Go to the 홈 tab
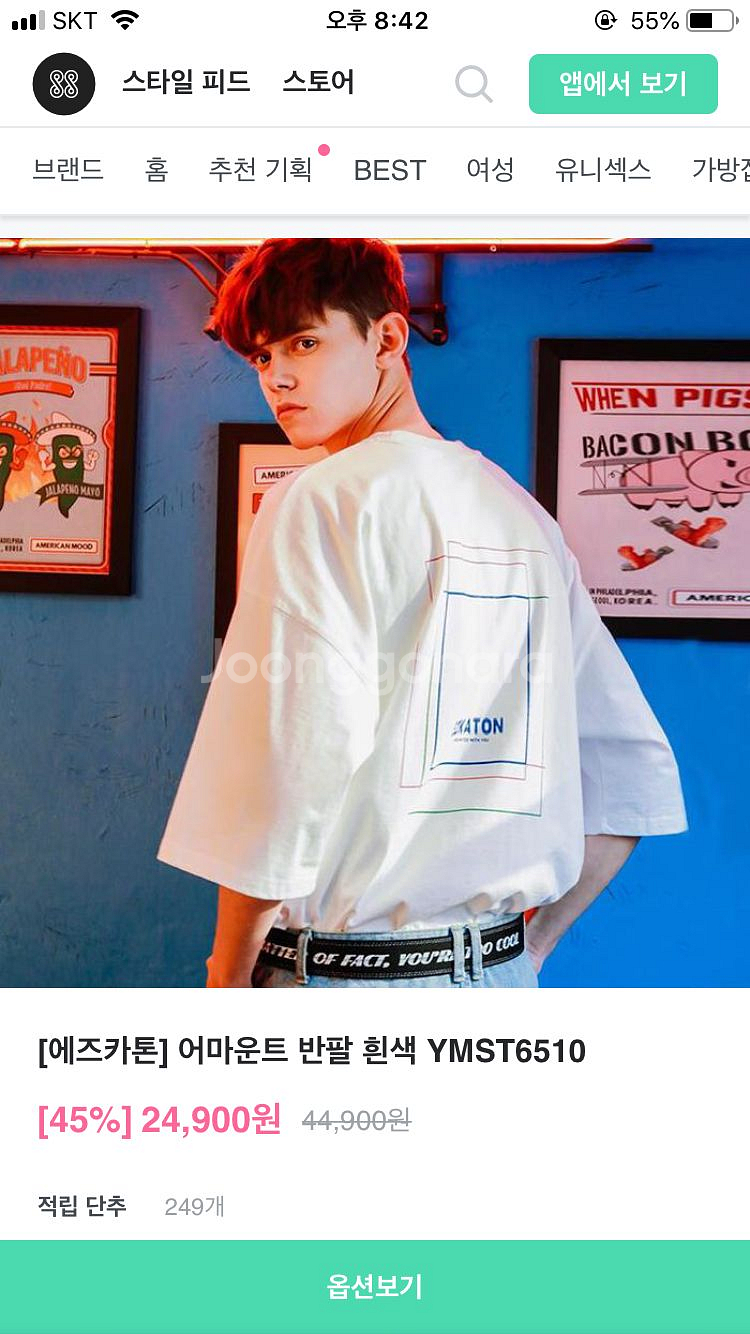This screenshot has height=1334, width=750. tap(156, 170)
